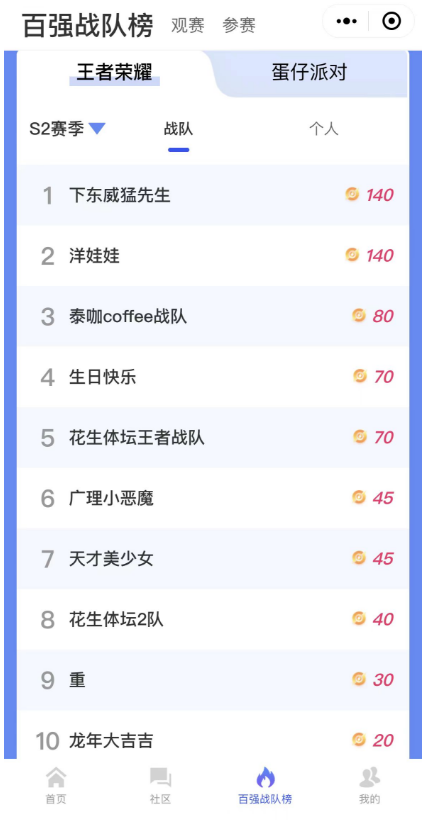The image size is (427, 820).
Task: Tap the 百强战队榜 bottom tab
Action: click(265, 785)
